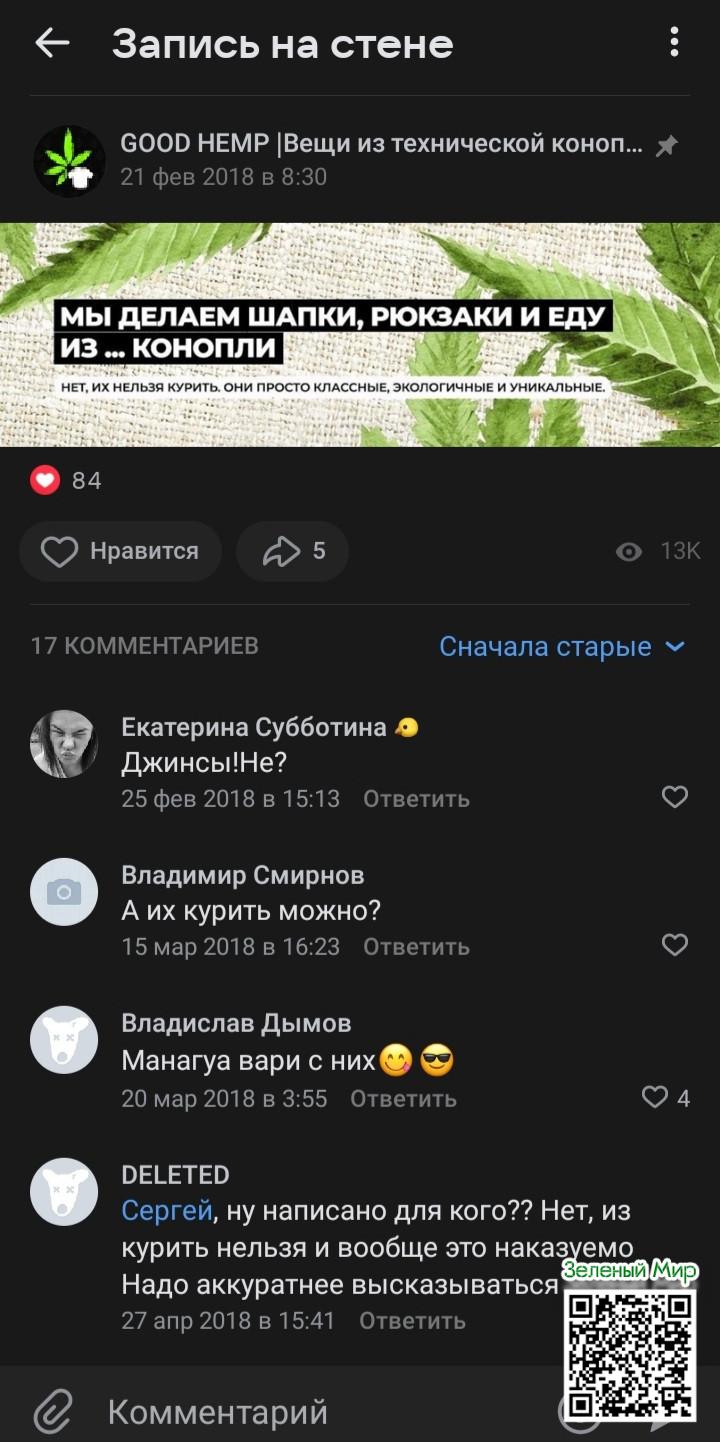Open the three-dot overflow menu
This screenshot has width=720, height=1442.
tap(674, 43)
